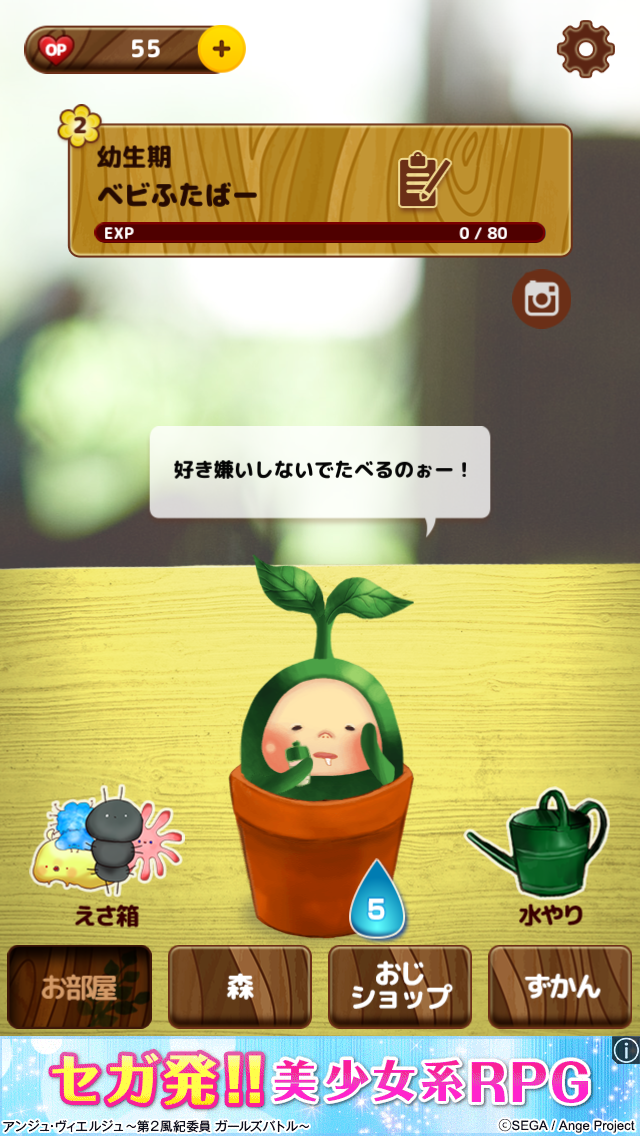This screenshot has height=1136, width=640.
Task: Open the ずかん encyclopedia tab
Action: 560,988
